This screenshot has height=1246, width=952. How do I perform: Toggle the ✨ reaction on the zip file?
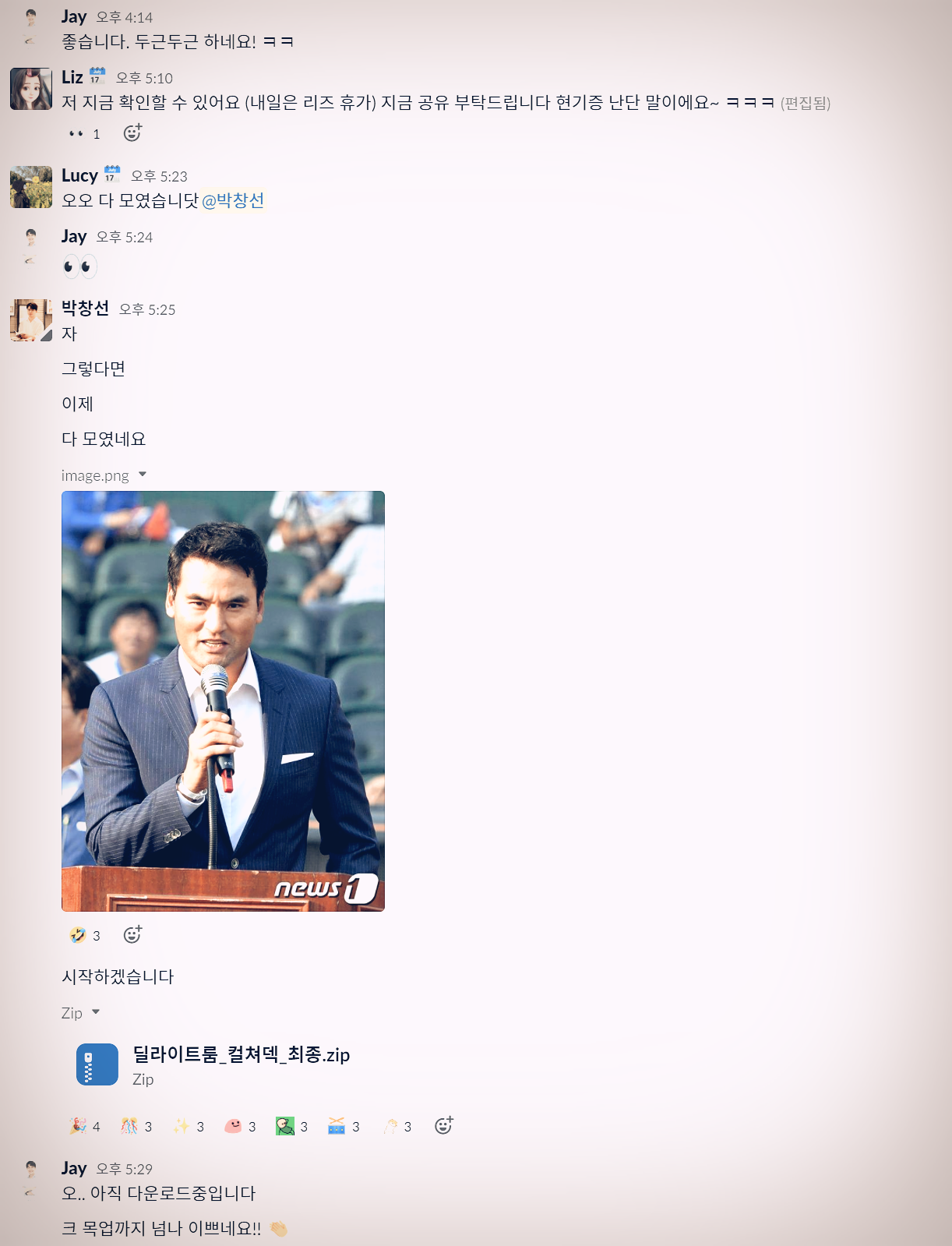(x=184, y=1124)
